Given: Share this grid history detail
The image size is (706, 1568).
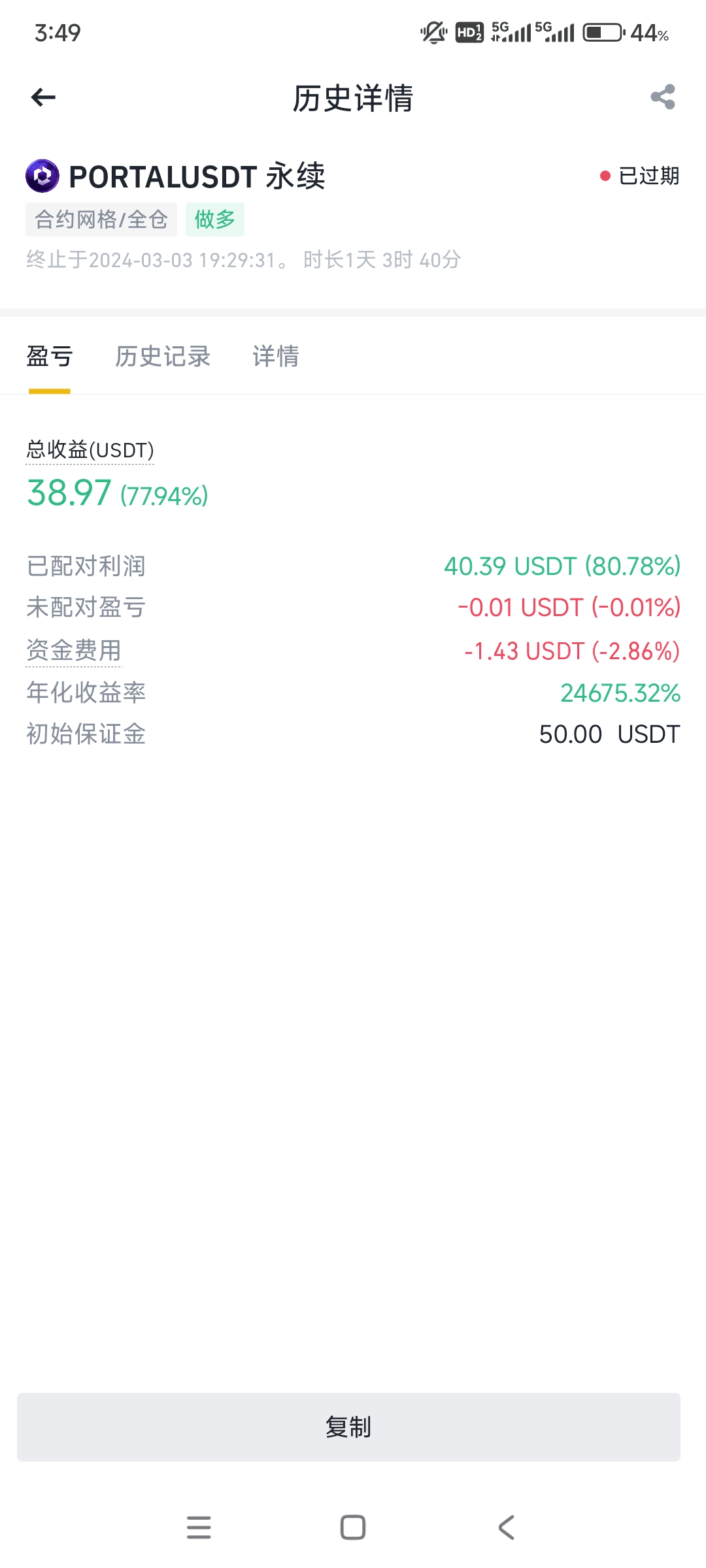Looking at the screenshot, I should pyautogui.click(x=663, y=97).
